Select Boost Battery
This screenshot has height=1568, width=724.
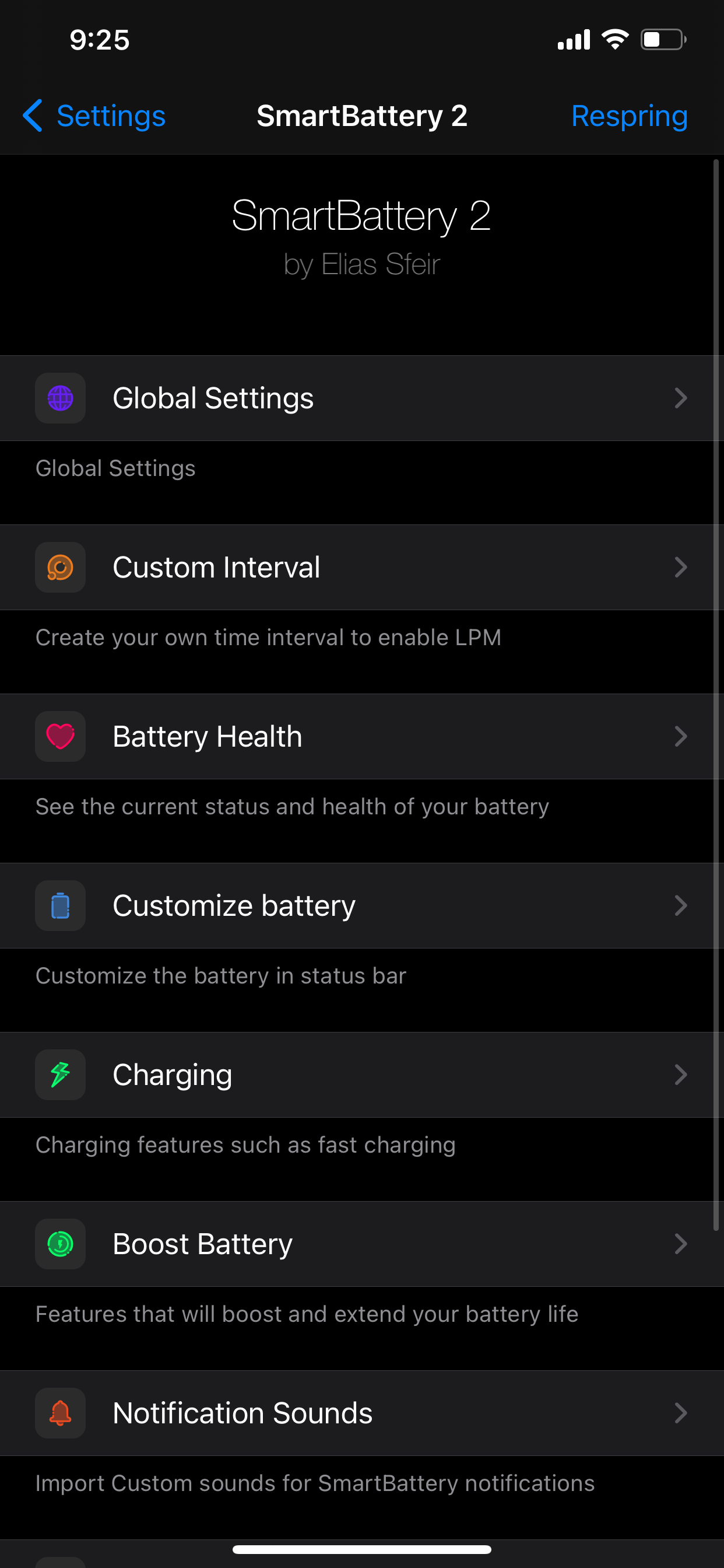(362, 1244)
